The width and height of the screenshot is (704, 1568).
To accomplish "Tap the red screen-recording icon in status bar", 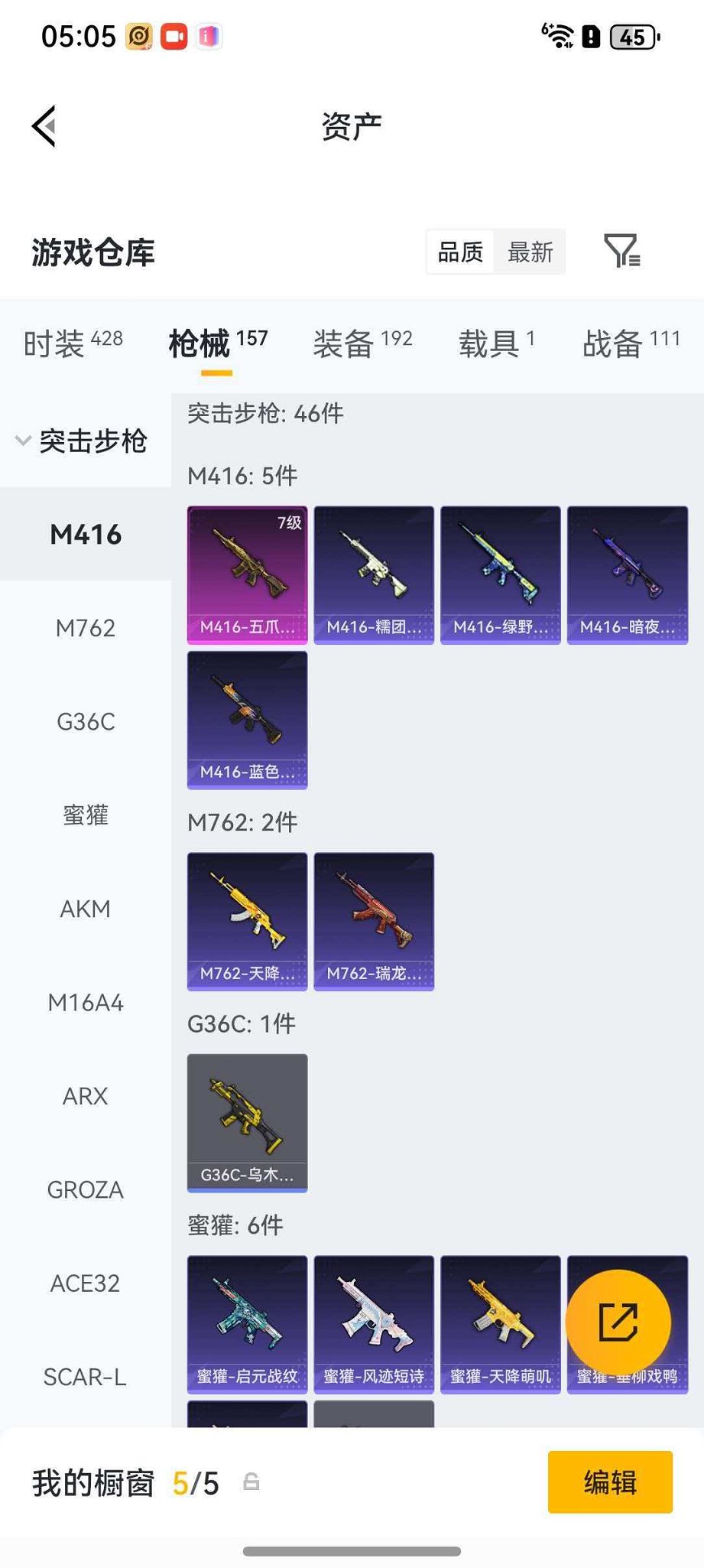I will coord(174,35).
